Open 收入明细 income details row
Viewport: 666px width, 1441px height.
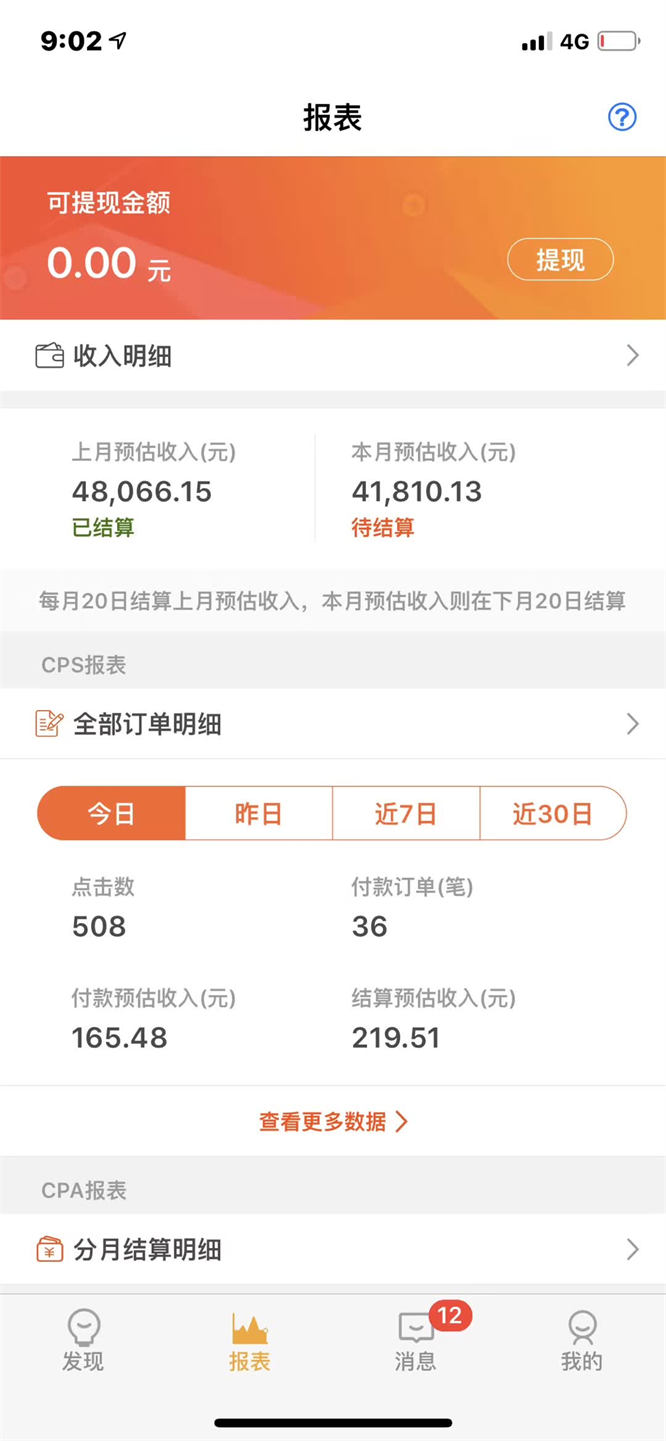(x=333, y=356)
